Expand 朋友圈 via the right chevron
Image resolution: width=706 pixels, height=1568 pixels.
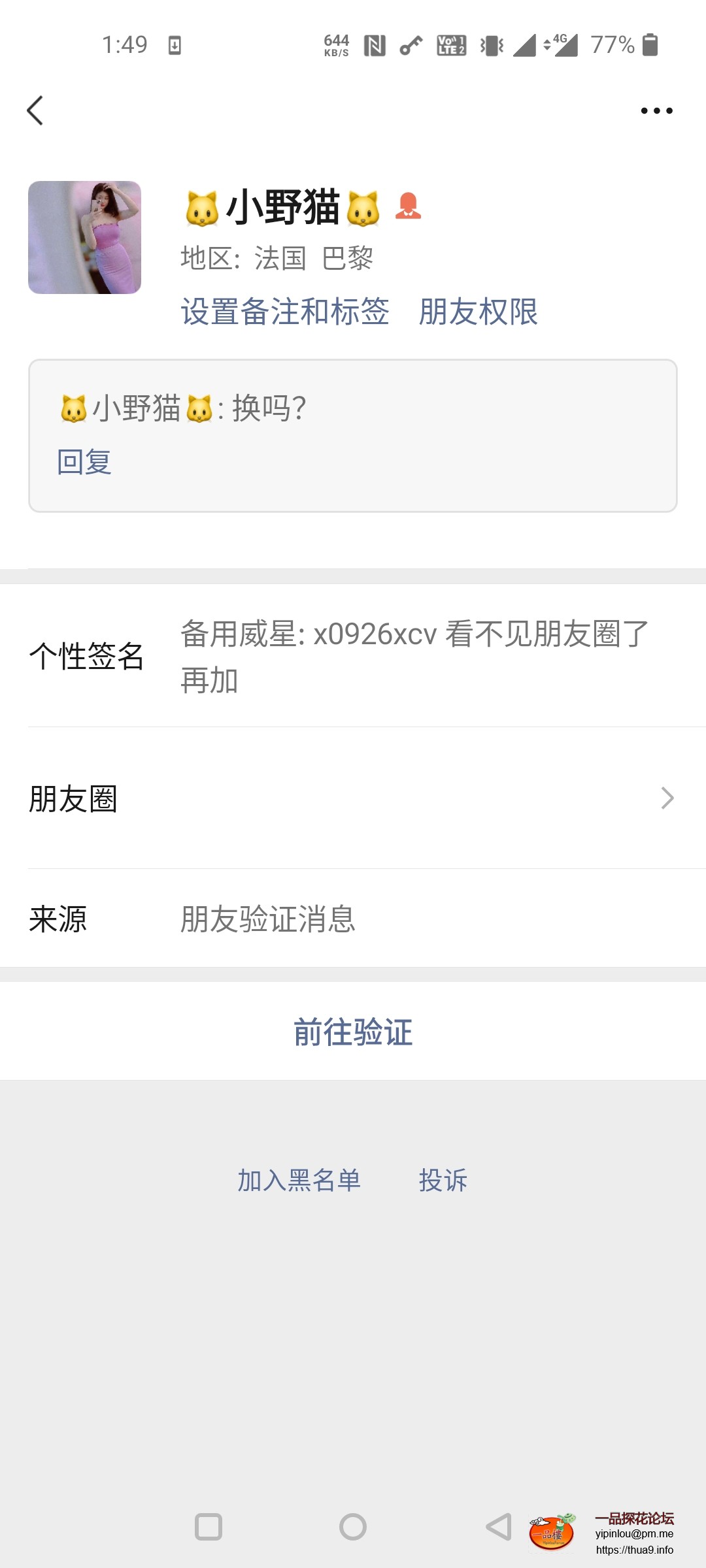tap(667, 798)
